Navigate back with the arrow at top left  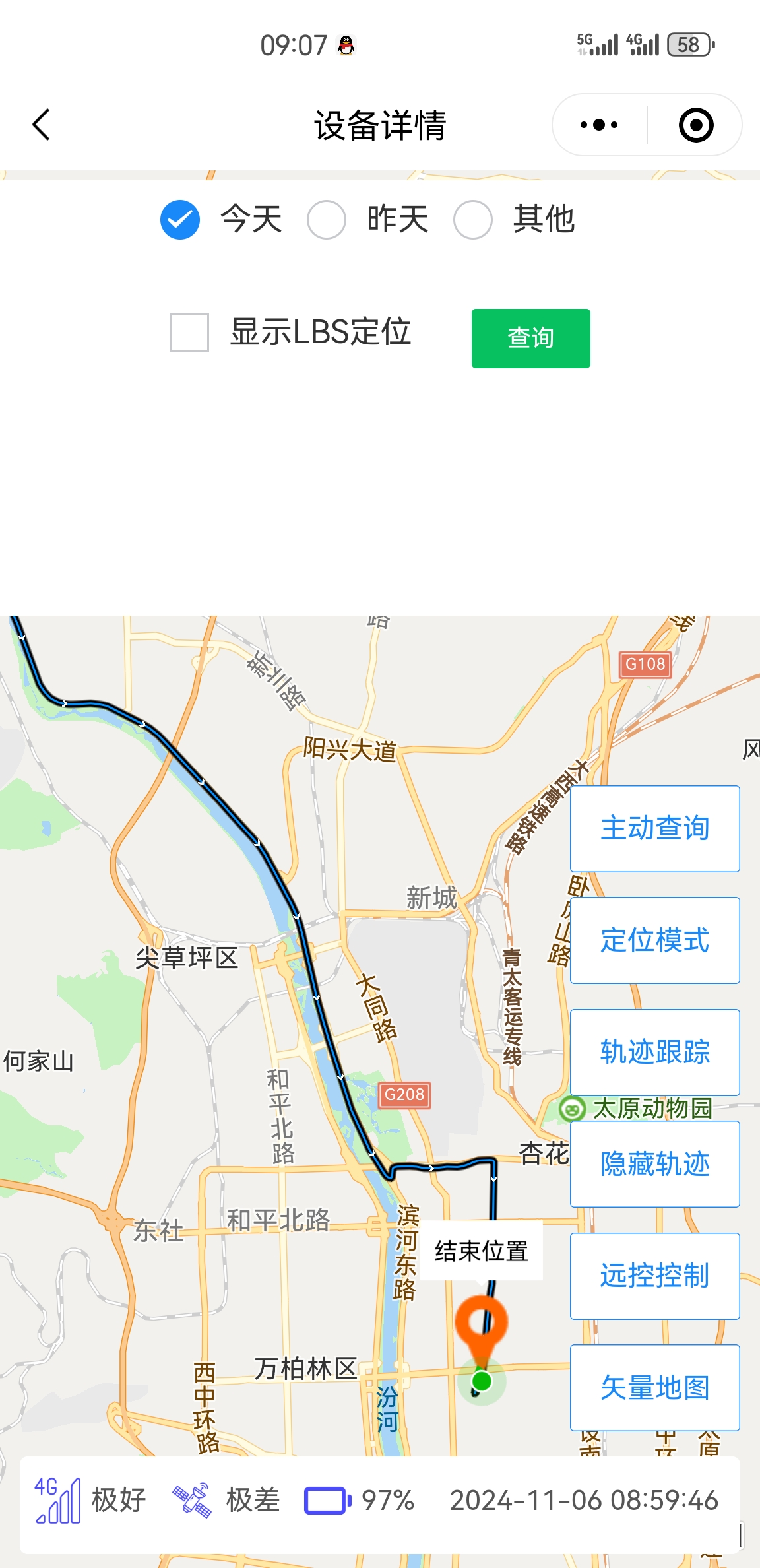click(41, 124)
